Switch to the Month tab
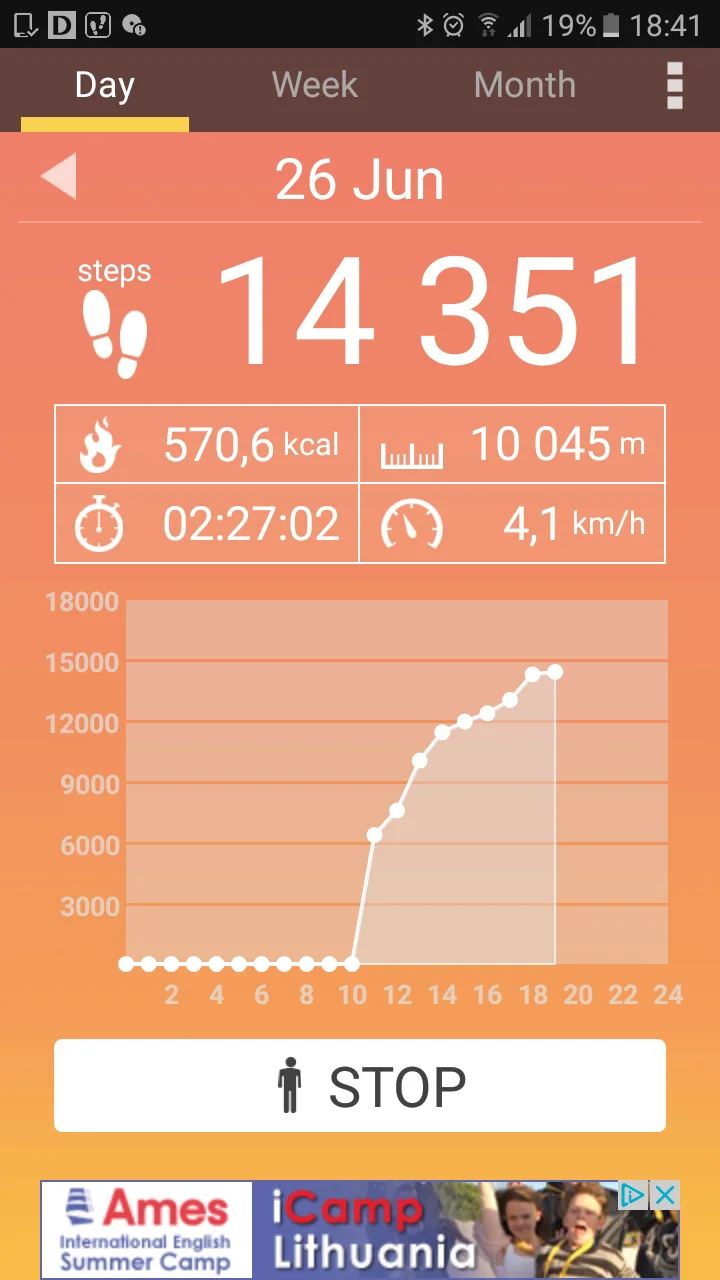Screen dimensions: 720x1280 click(x=524, y=86)
